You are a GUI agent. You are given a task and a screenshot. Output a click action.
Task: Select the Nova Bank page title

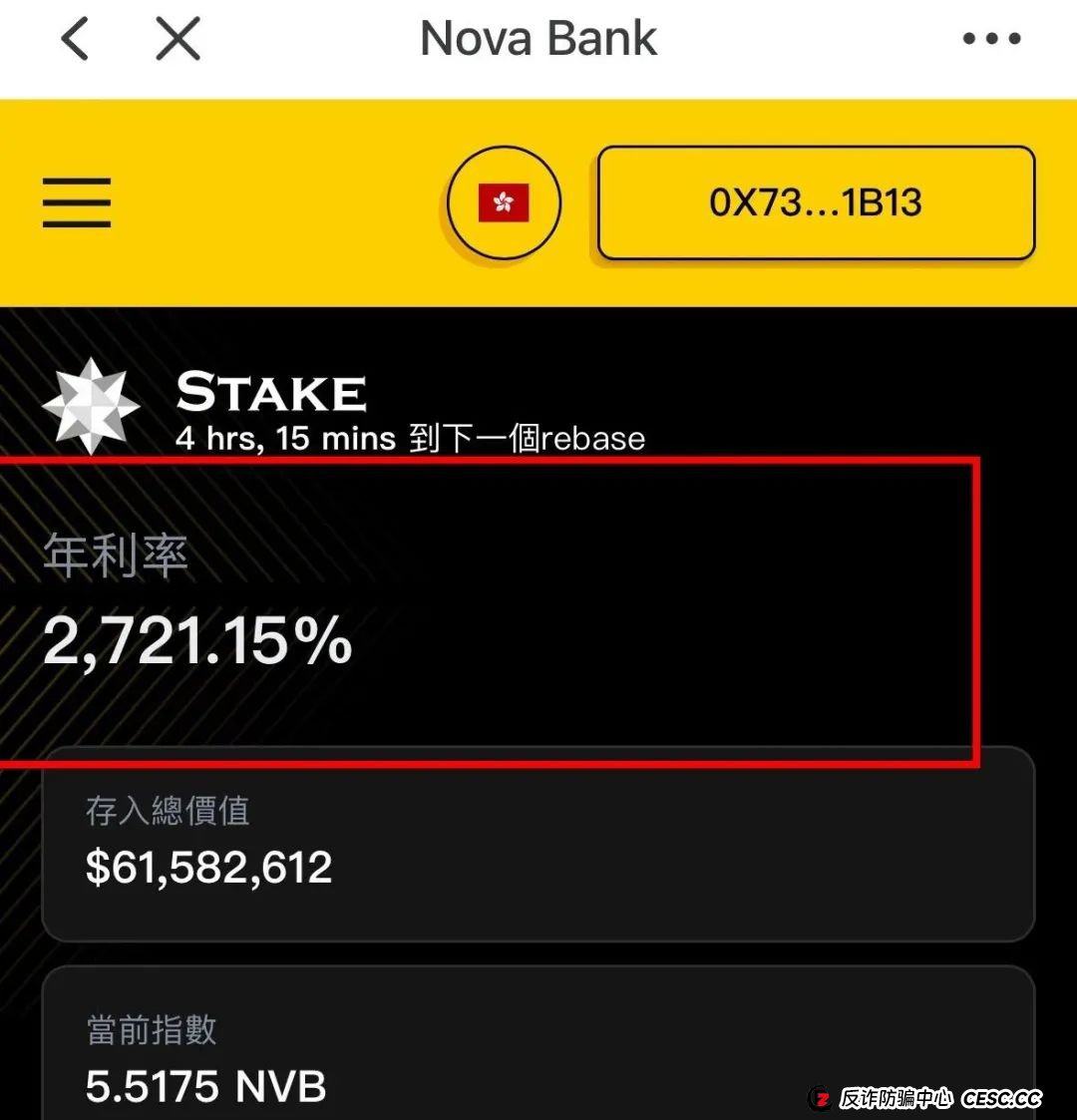[538, 39]
